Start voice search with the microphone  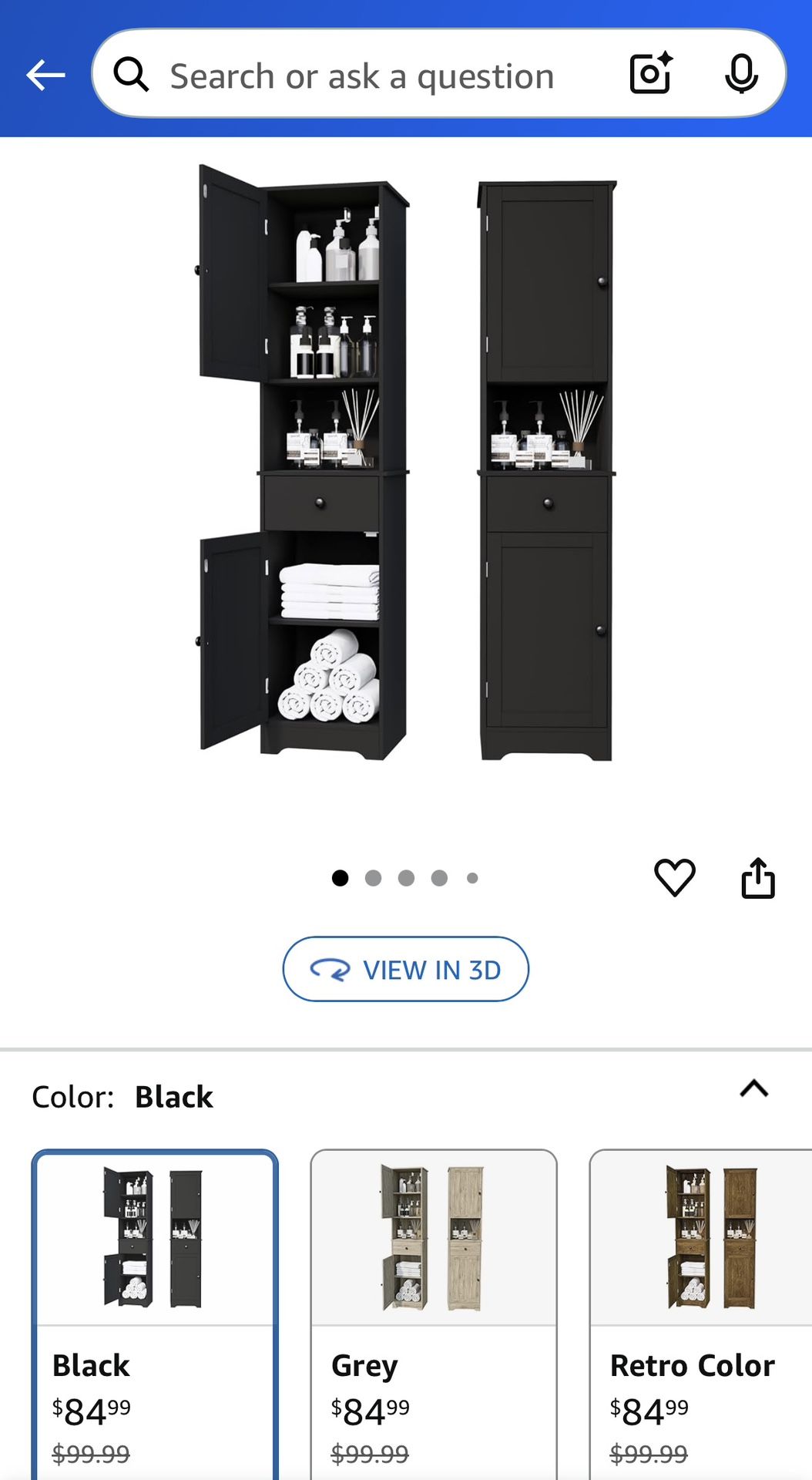(x=741, y=74)
